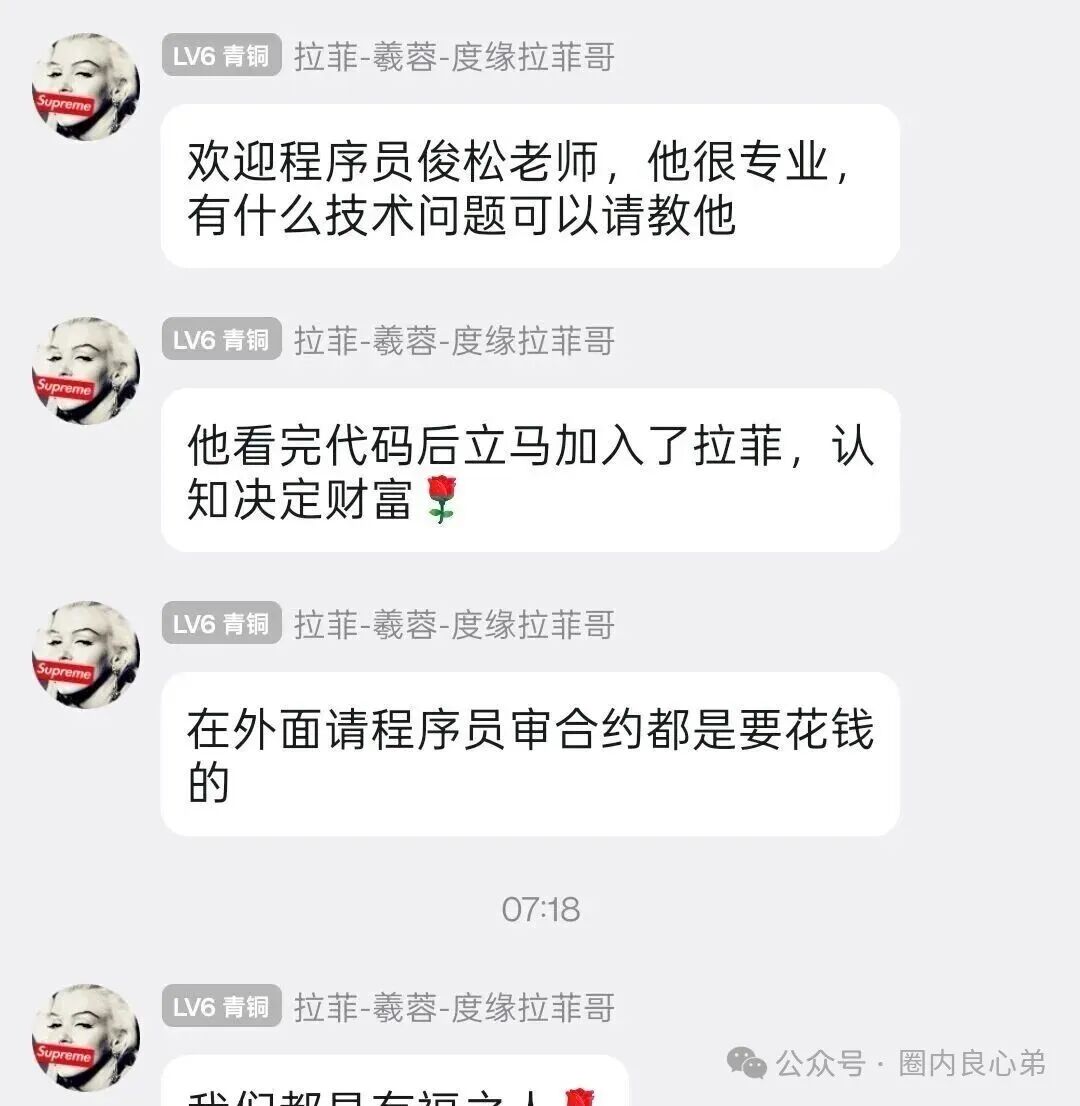This screenshot has height=1106, width=1080.
Task: Click the bottom-most sender avatar
Action: click(85, 1040)
